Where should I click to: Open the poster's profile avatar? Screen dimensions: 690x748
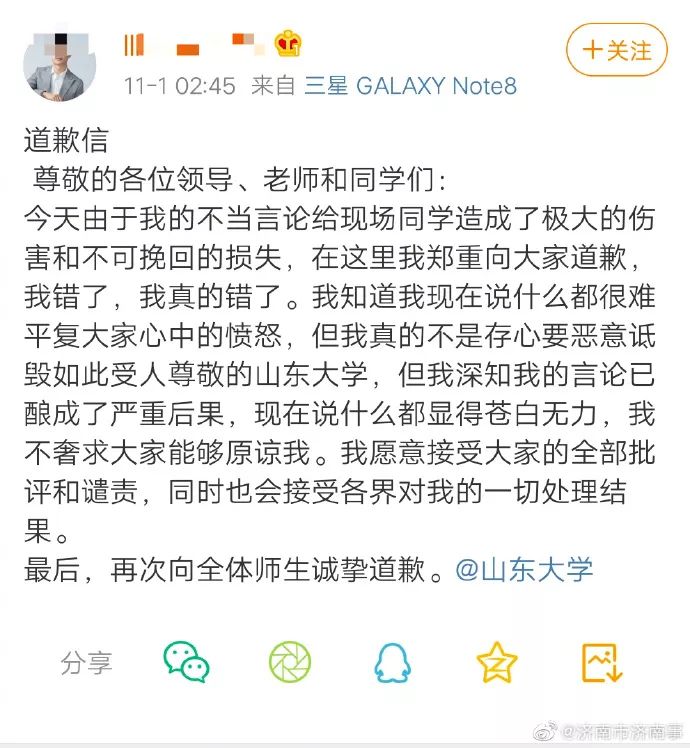click(x=60, y=66)
